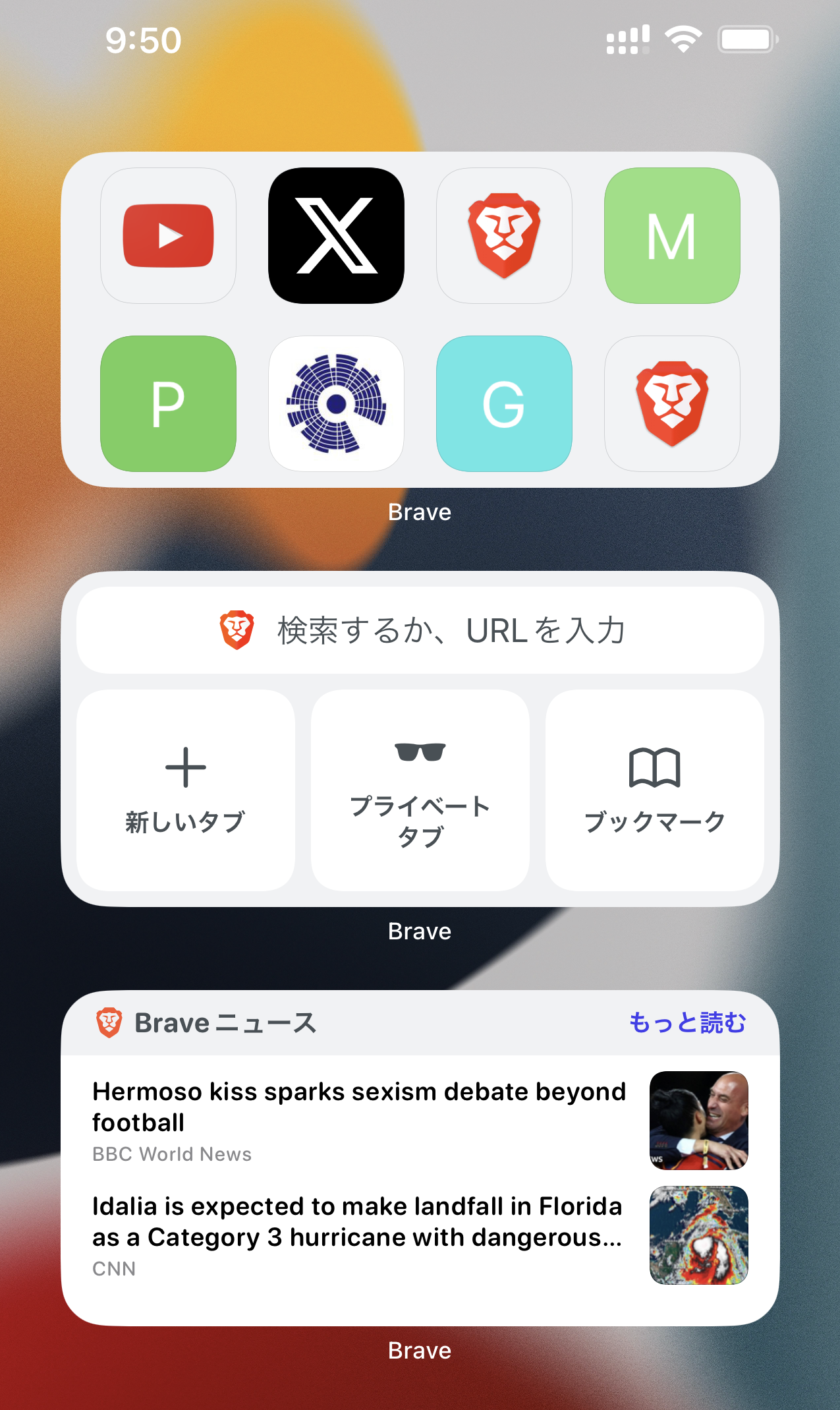Open the green P favorite tile
840x1410 pixels.
pos(168,403)
